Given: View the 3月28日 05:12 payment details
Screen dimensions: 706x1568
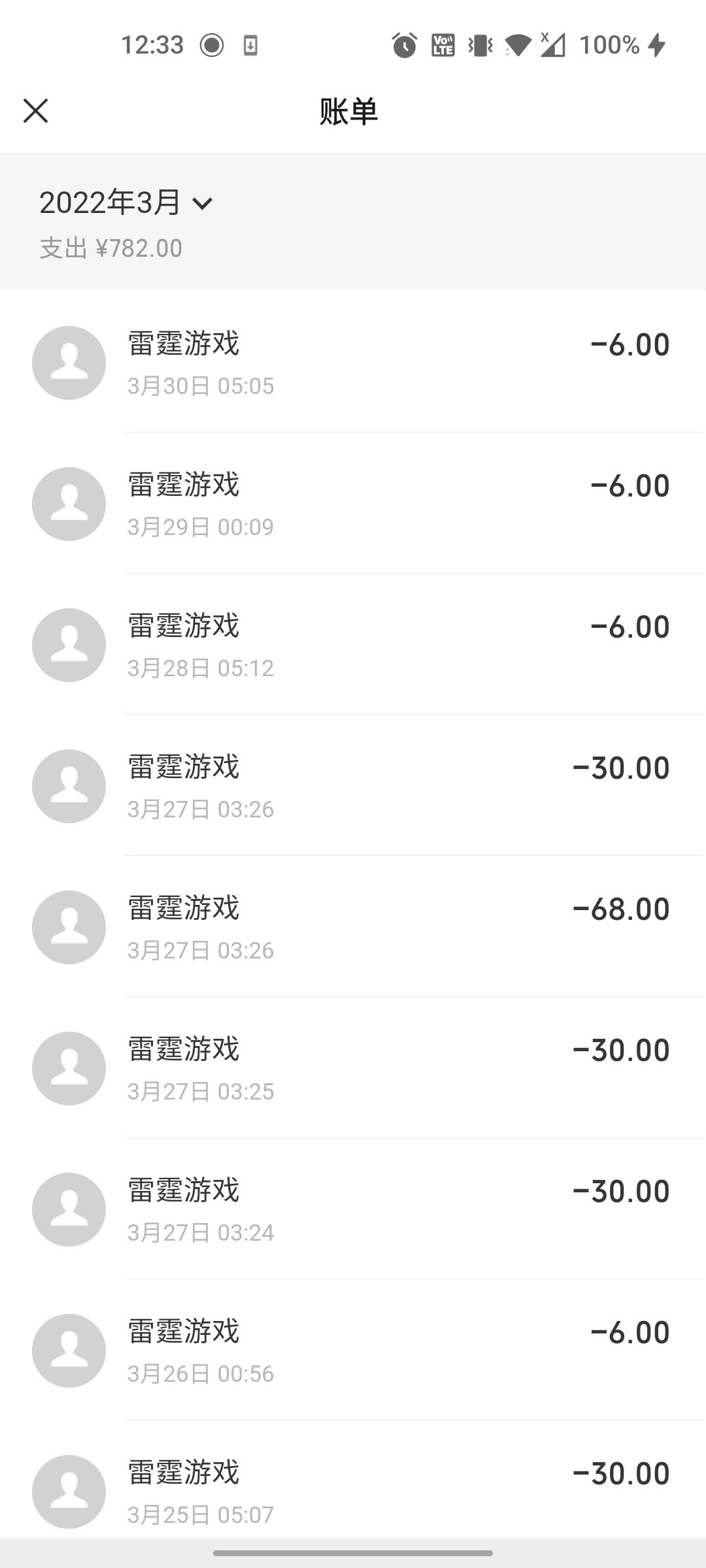Looking at the screenshot, I should 353,644.
